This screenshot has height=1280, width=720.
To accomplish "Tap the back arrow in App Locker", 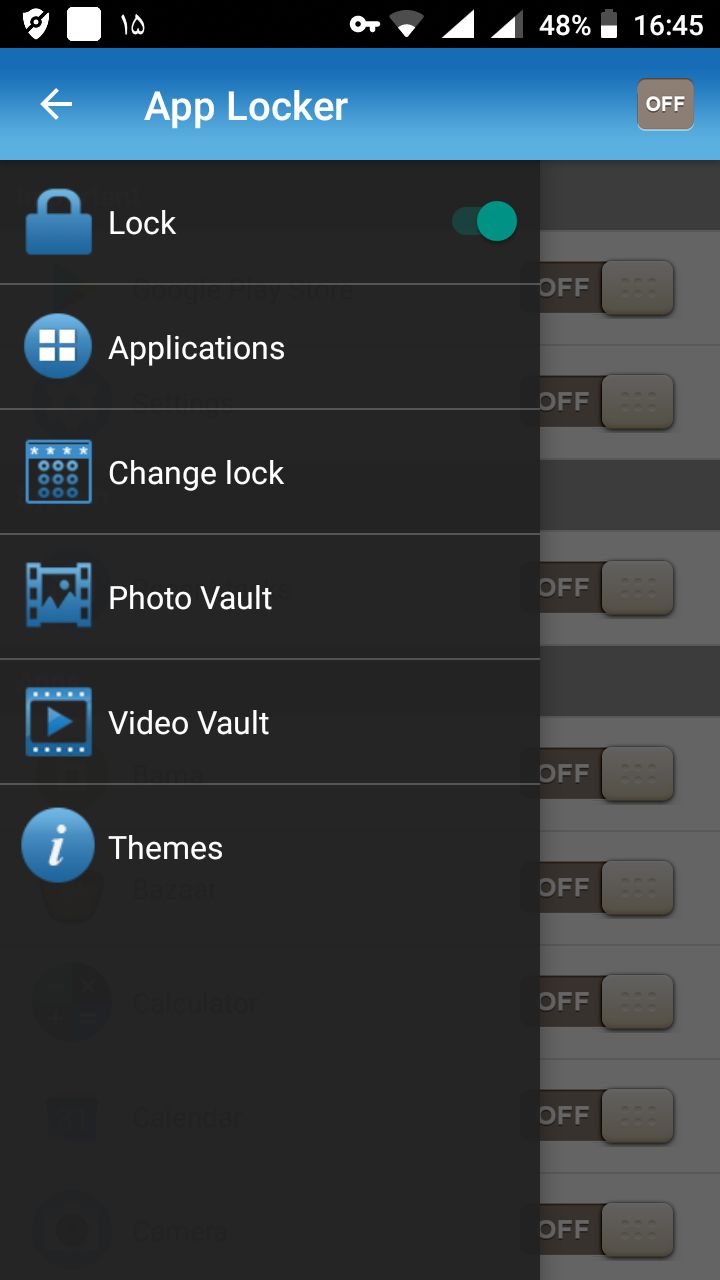I will pos(56,105).
